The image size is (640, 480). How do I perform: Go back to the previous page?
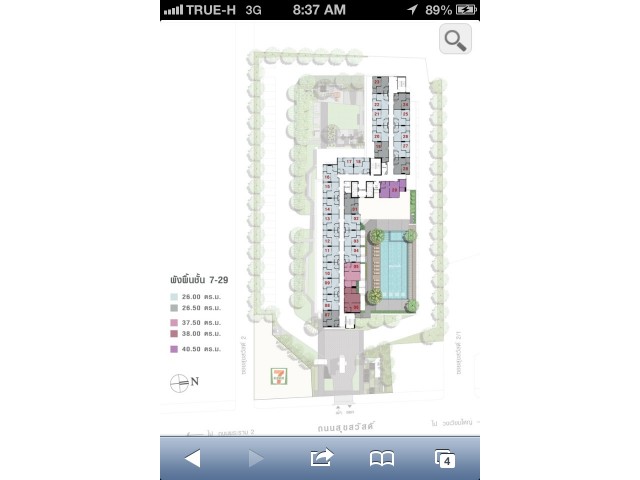pos(193,458)
